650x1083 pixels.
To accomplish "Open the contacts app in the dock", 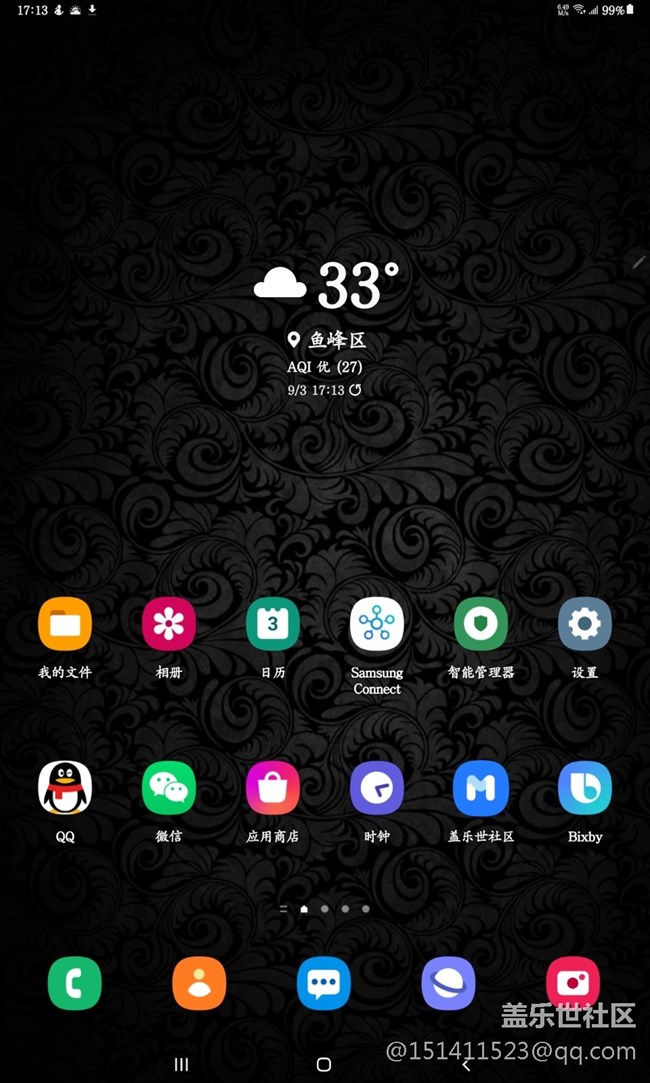I will coord(199,983).
